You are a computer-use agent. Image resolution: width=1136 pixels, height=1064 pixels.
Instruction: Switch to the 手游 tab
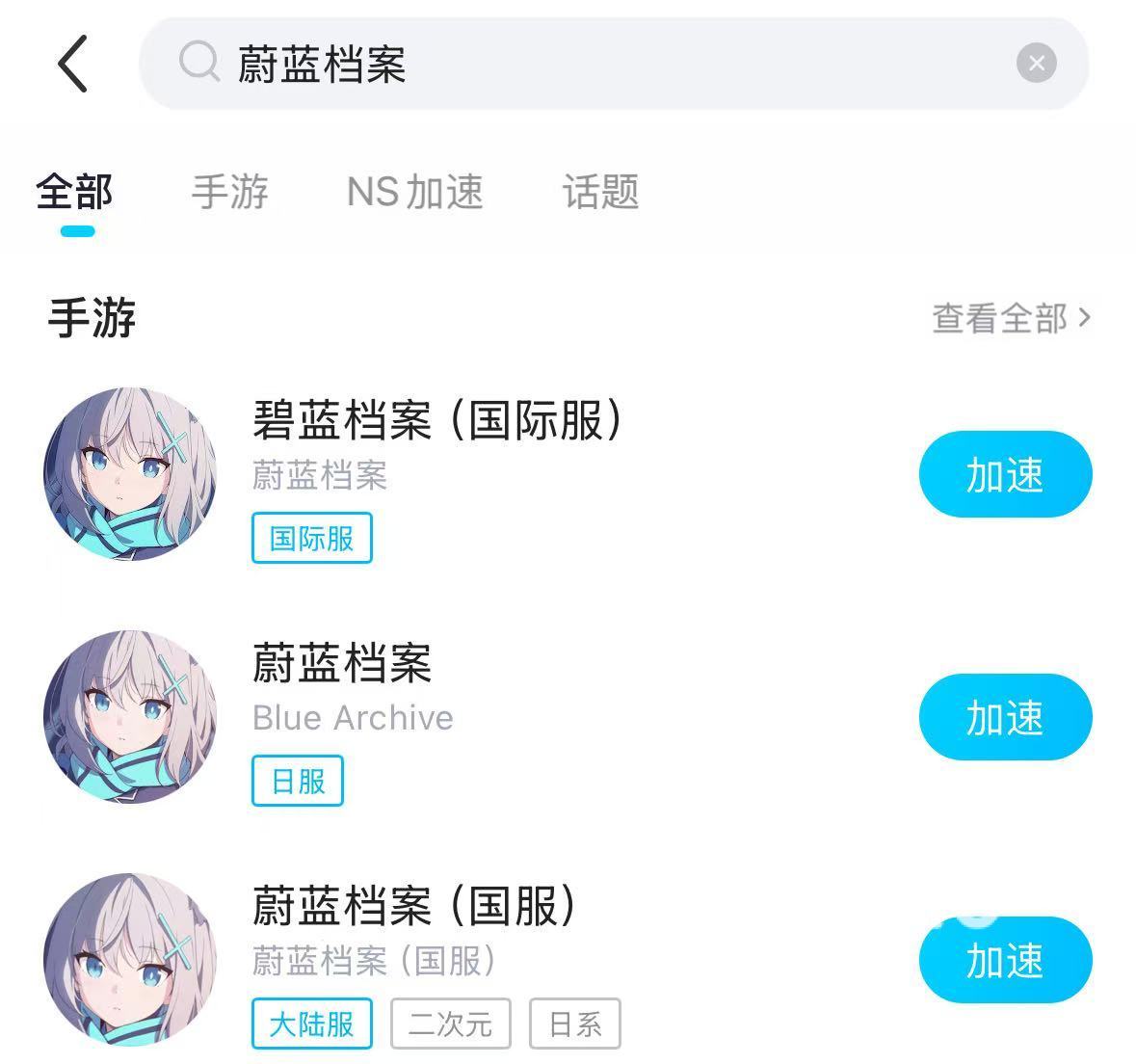(229, 192)
